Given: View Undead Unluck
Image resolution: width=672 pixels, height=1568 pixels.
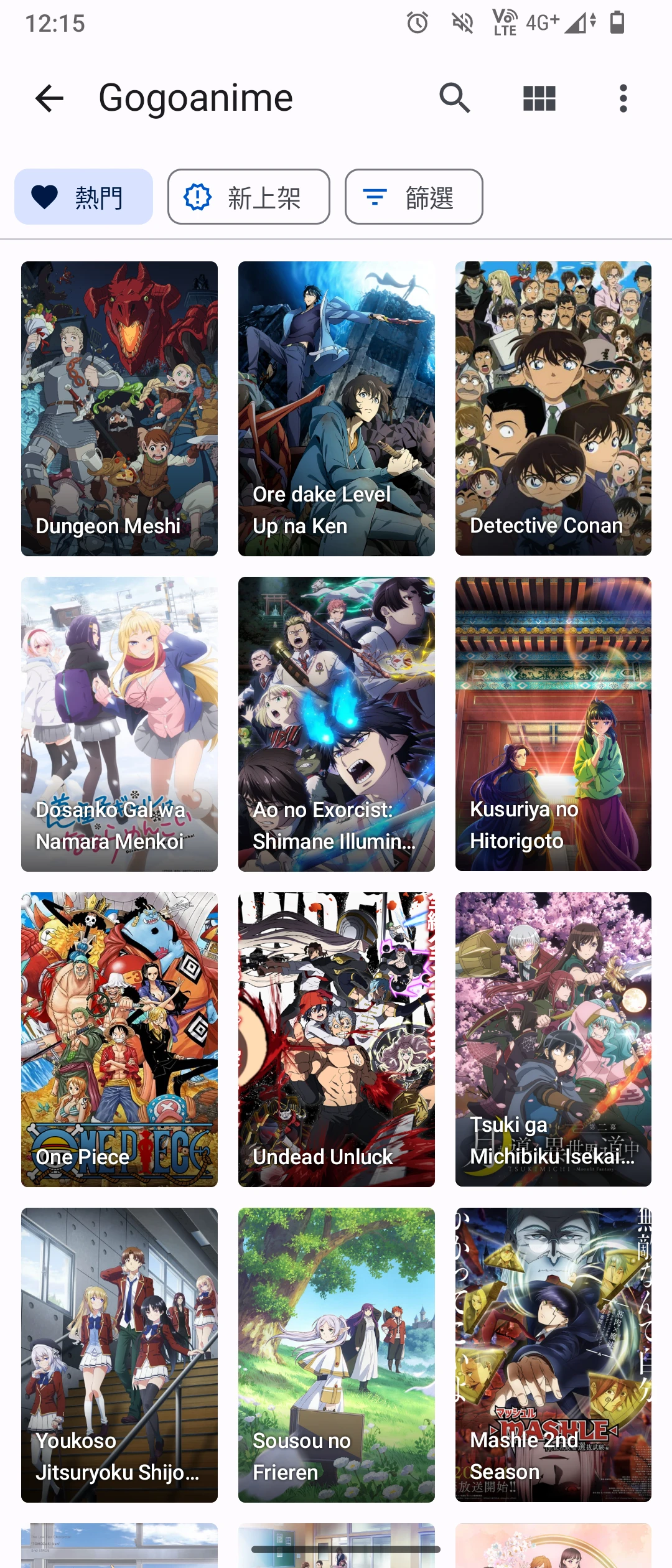Looking at the screenshot, I should 336,1039.
